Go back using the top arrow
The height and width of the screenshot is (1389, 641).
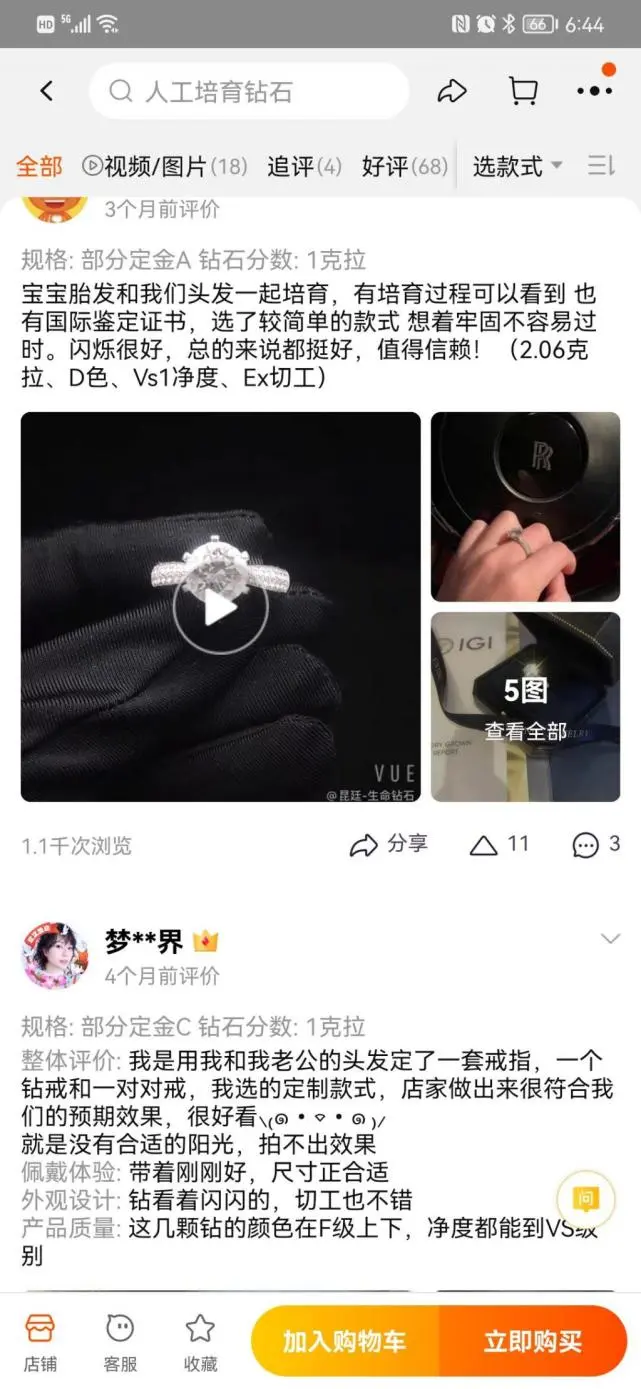(x=46, y=91)
